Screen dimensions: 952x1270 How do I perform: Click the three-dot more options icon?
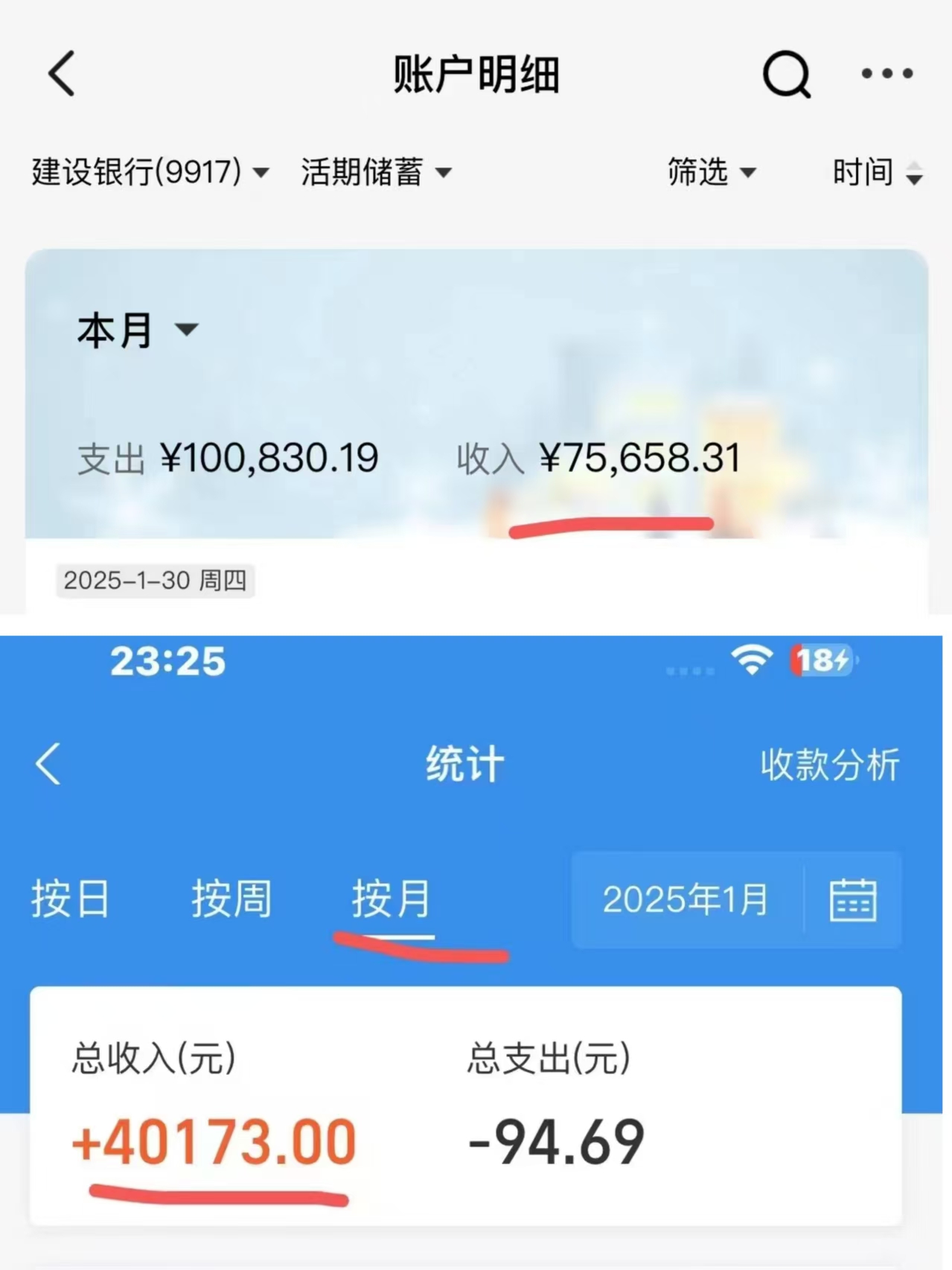coord(886,74)
